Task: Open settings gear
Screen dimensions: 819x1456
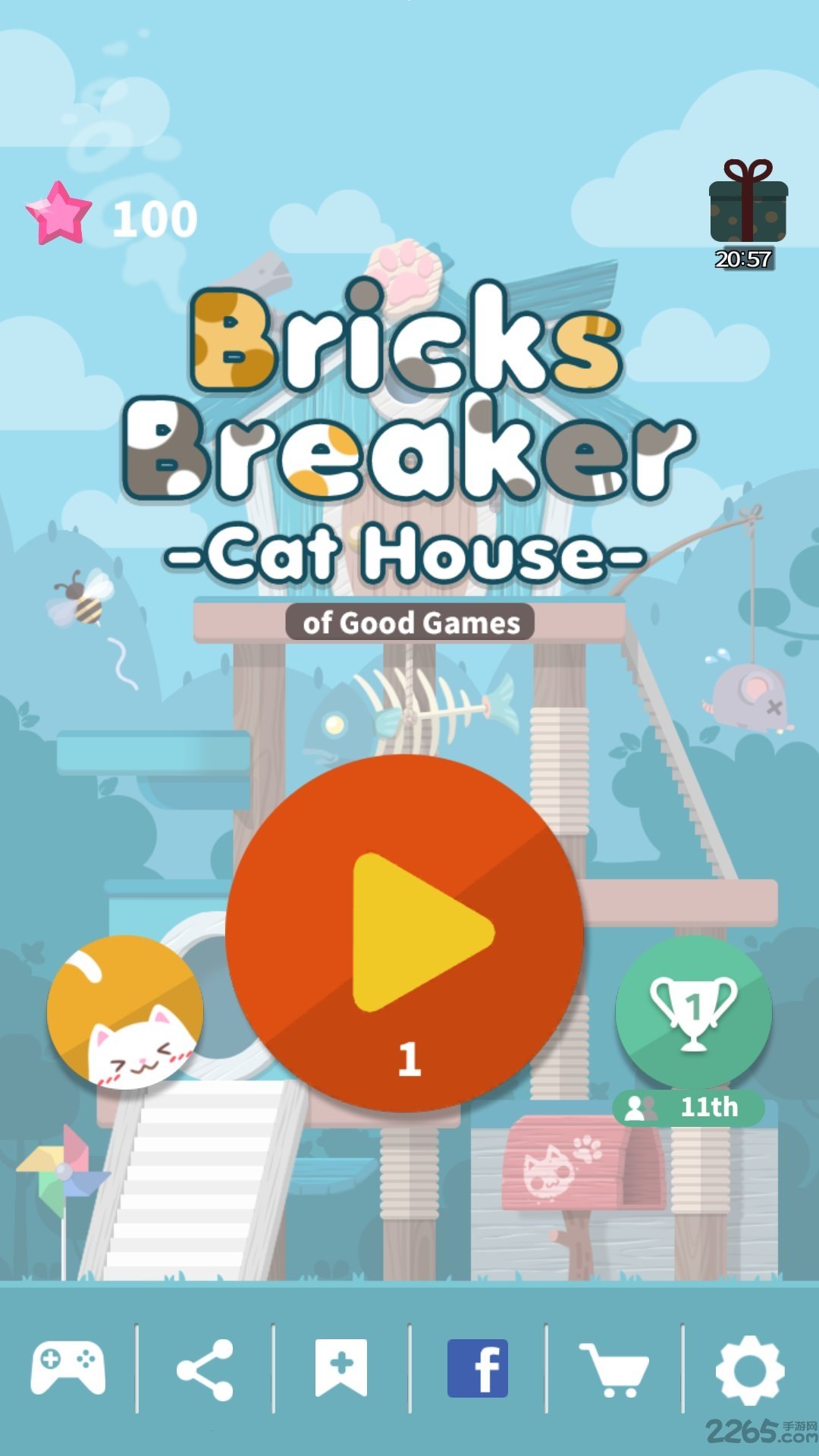Action: [x=749, y=1370]
